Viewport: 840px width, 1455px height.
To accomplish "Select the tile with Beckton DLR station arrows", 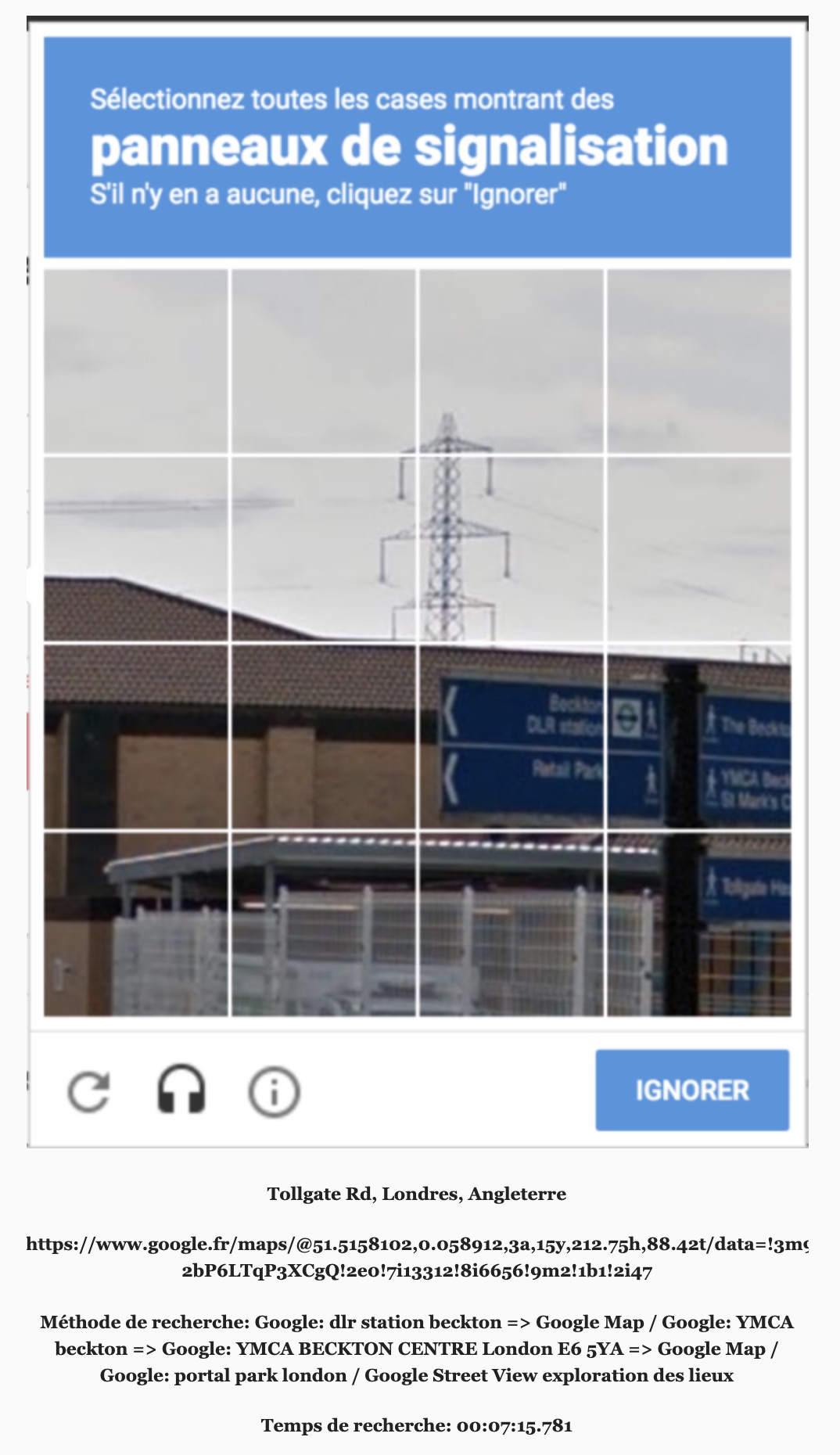I will pyautogui.click(x=512, y=736).
